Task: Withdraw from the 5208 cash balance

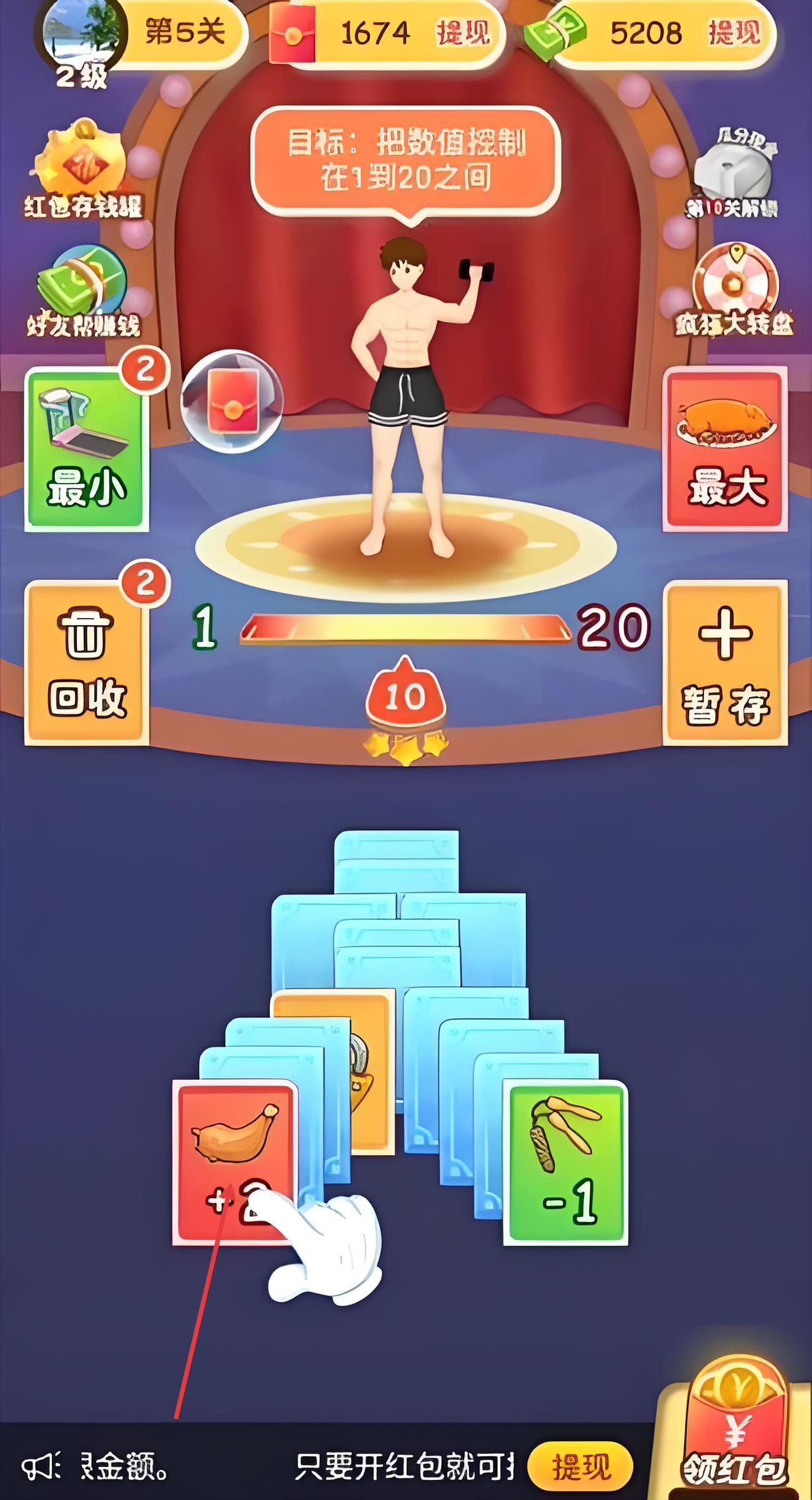Action: click(x=735, y=33)
